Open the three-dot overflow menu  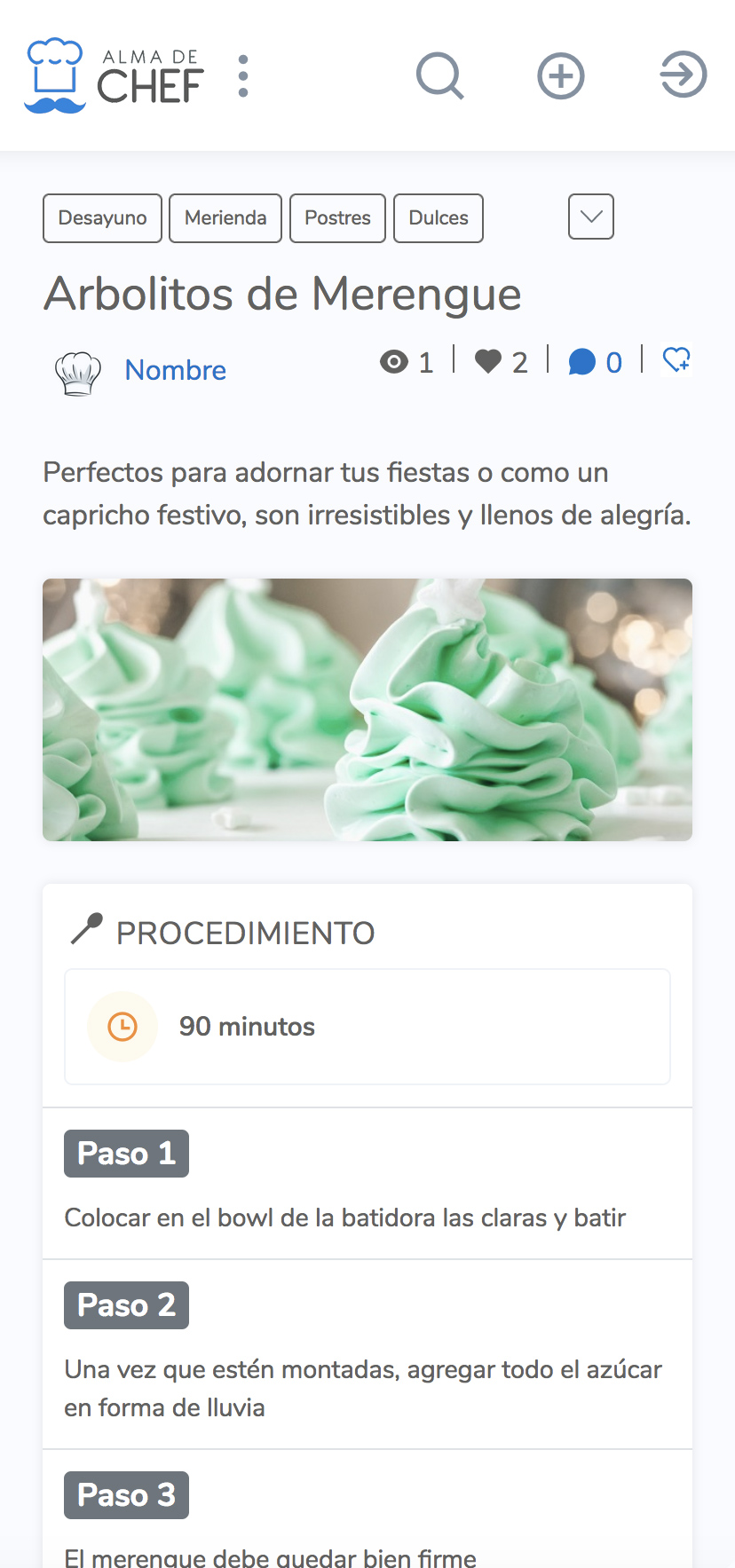pos(243,76)
